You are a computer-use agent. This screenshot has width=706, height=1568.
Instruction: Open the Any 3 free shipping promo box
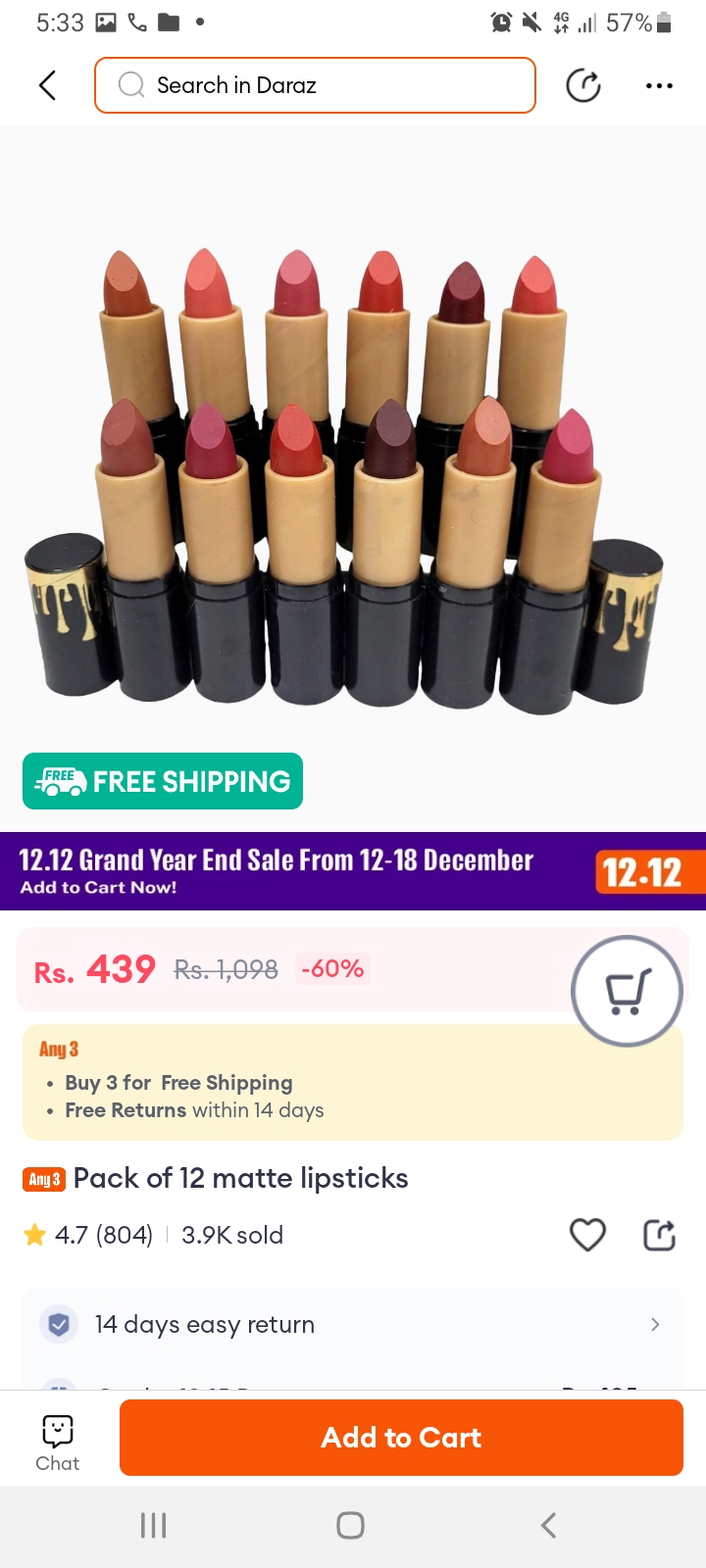[352, 1083]
